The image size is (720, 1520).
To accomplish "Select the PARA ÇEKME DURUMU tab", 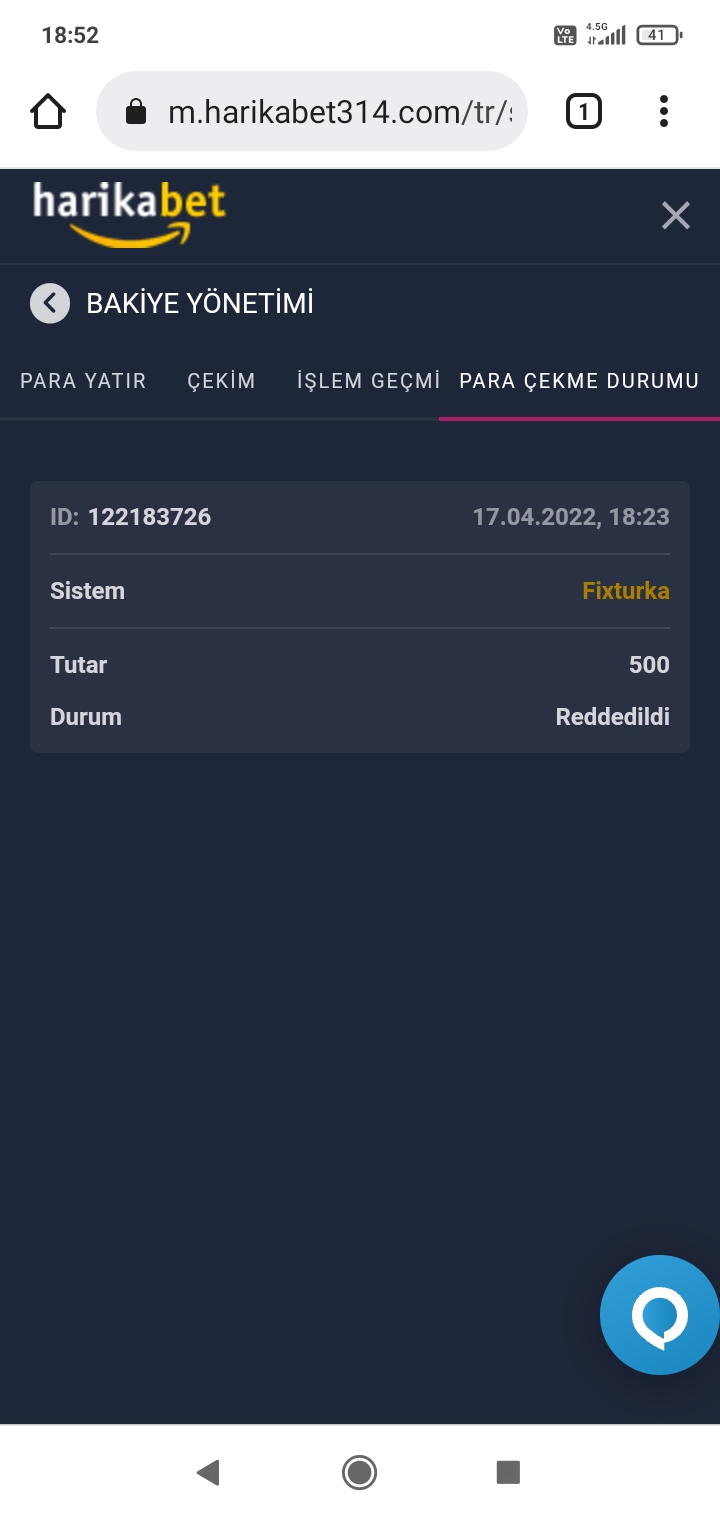I will point(579,381).
